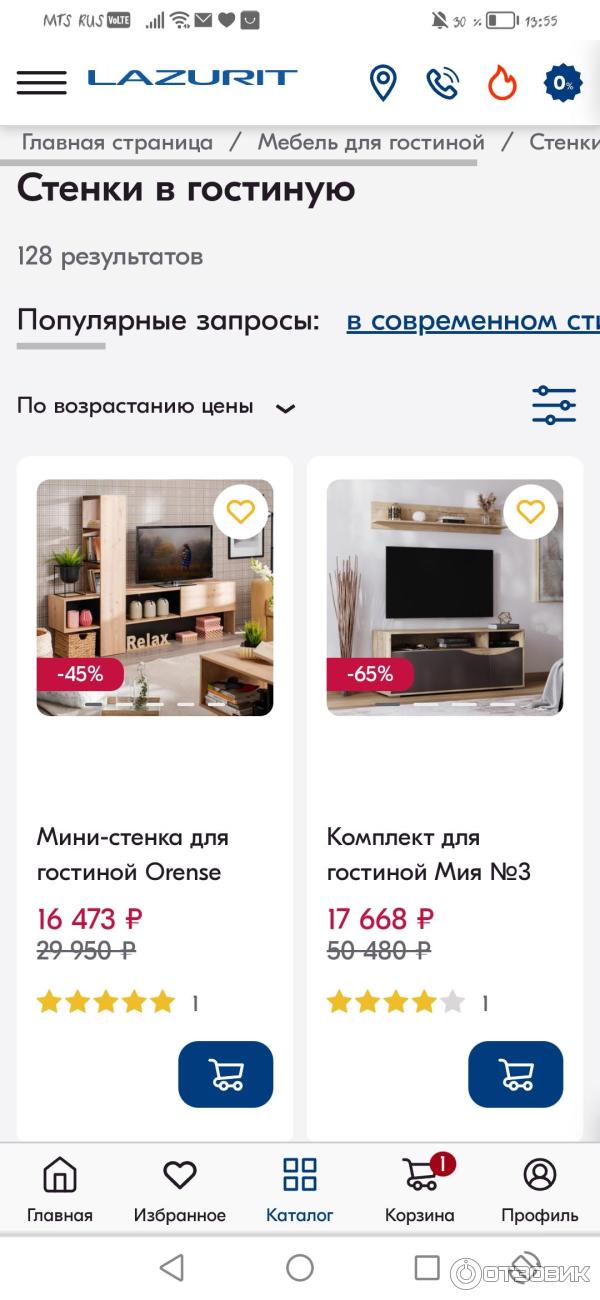Image resolution: width=600 pixels, height=1300 pixels.
Task: Open the hamburger menu
Action: [41, 82]
